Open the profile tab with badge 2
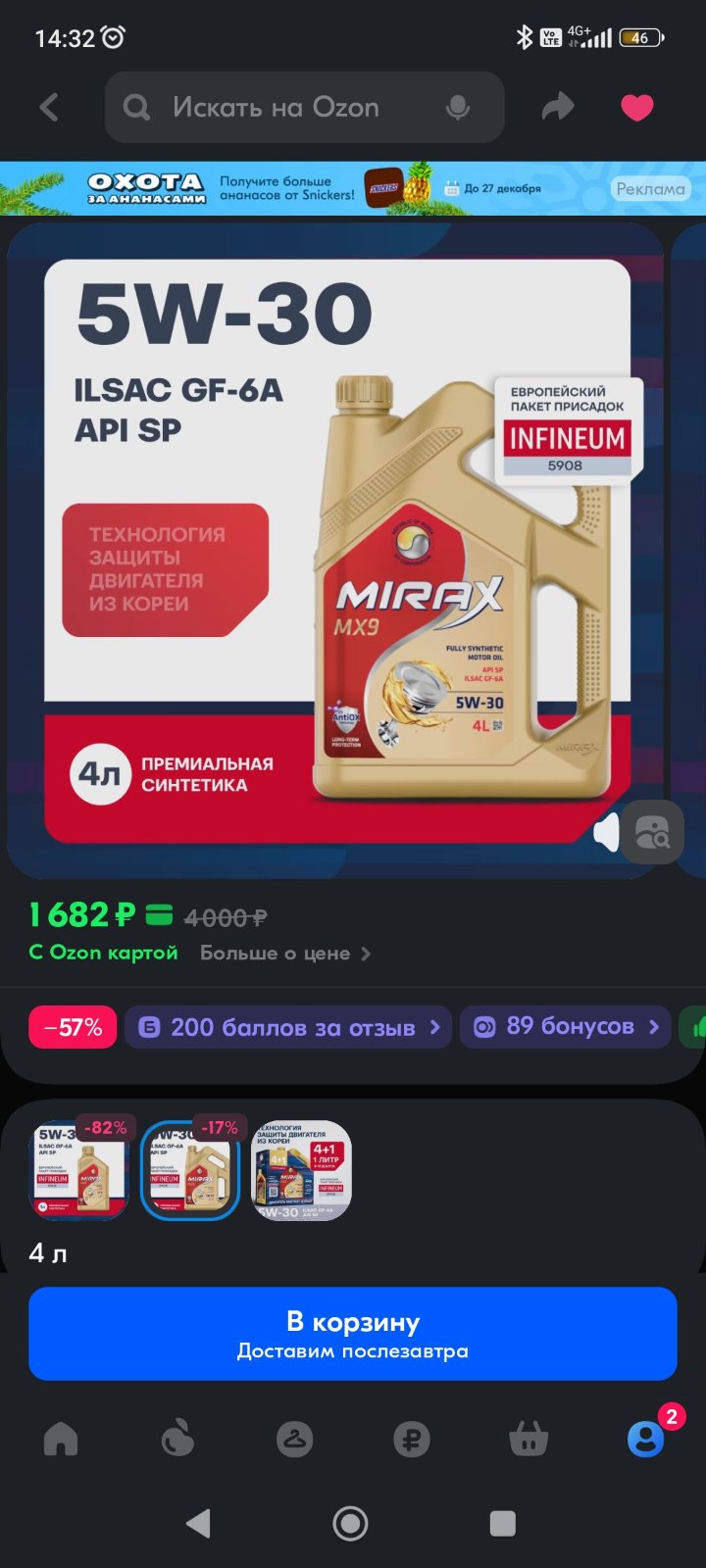Screen dimensions: 706x1568 pos(646,1438)
